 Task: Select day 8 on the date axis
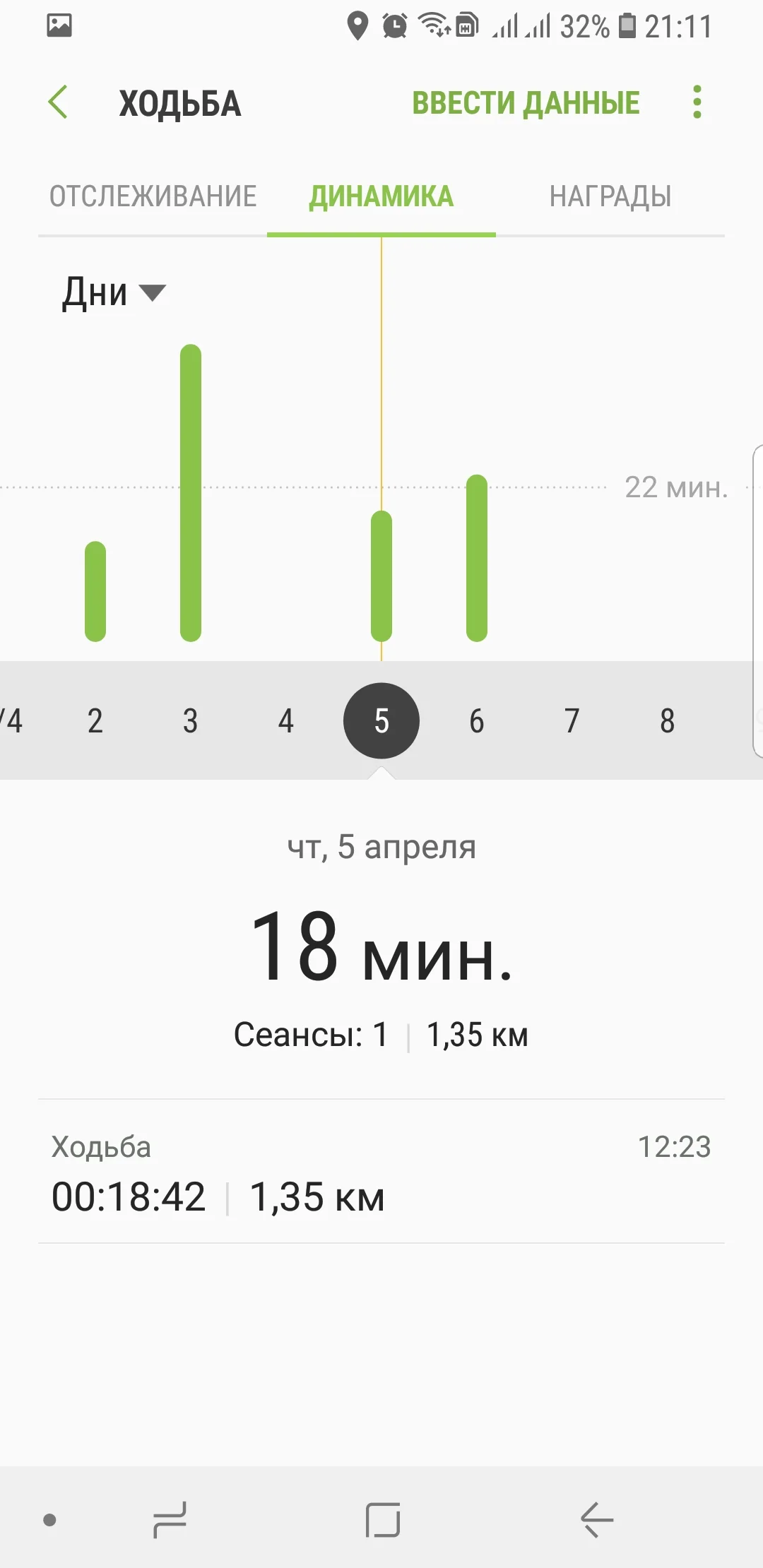click(x=668, y=721)
